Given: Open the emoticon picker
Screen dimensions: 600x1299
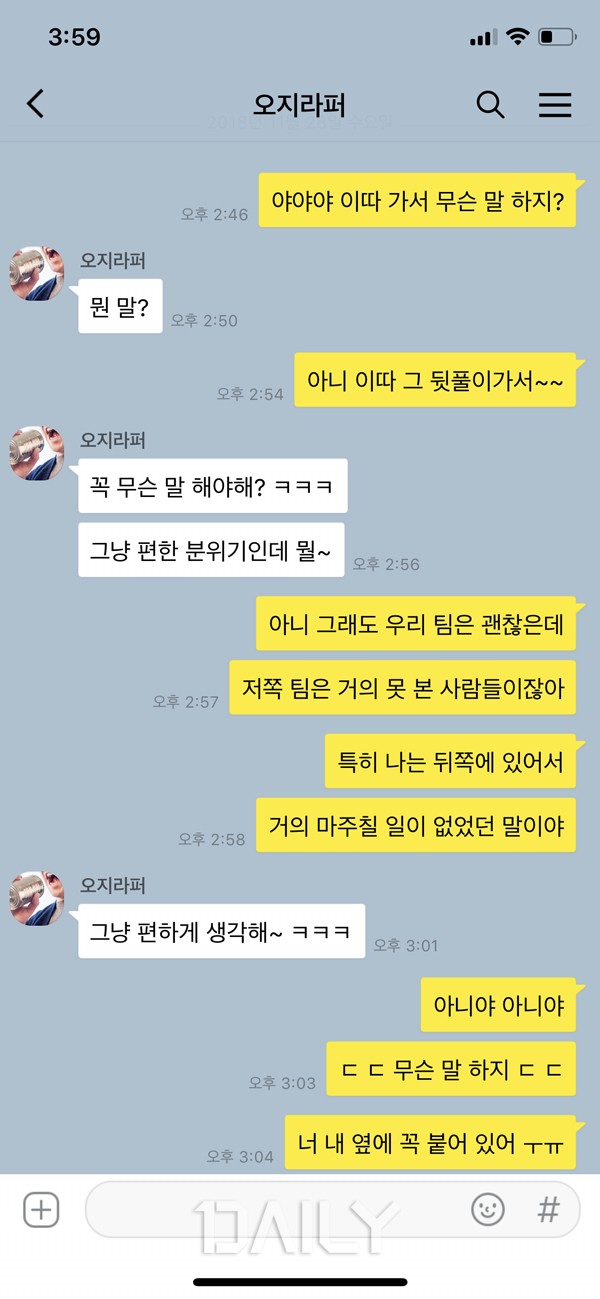Looking at the screenshot, I should tap(488, 1210).
